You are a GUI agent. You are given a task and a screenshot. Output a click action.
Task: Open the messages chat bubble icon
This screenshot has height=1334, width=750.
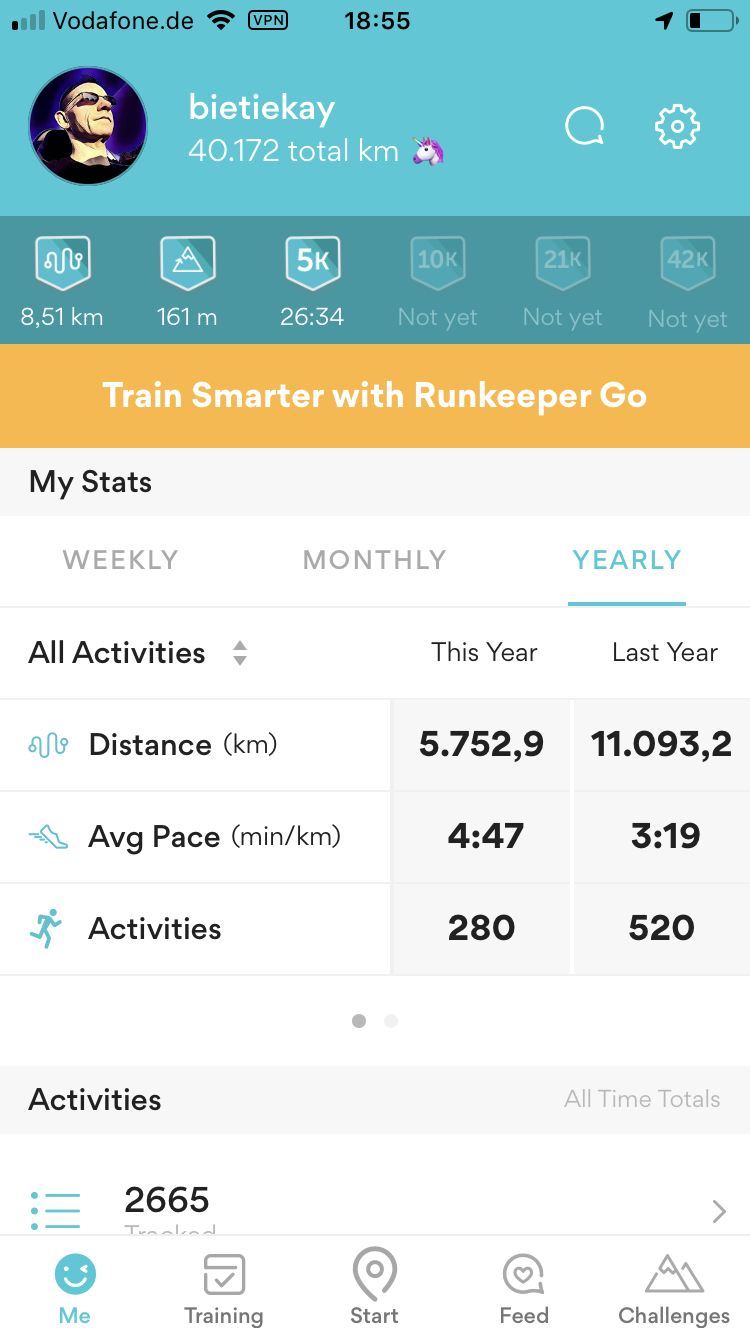(x=585, y=127)
